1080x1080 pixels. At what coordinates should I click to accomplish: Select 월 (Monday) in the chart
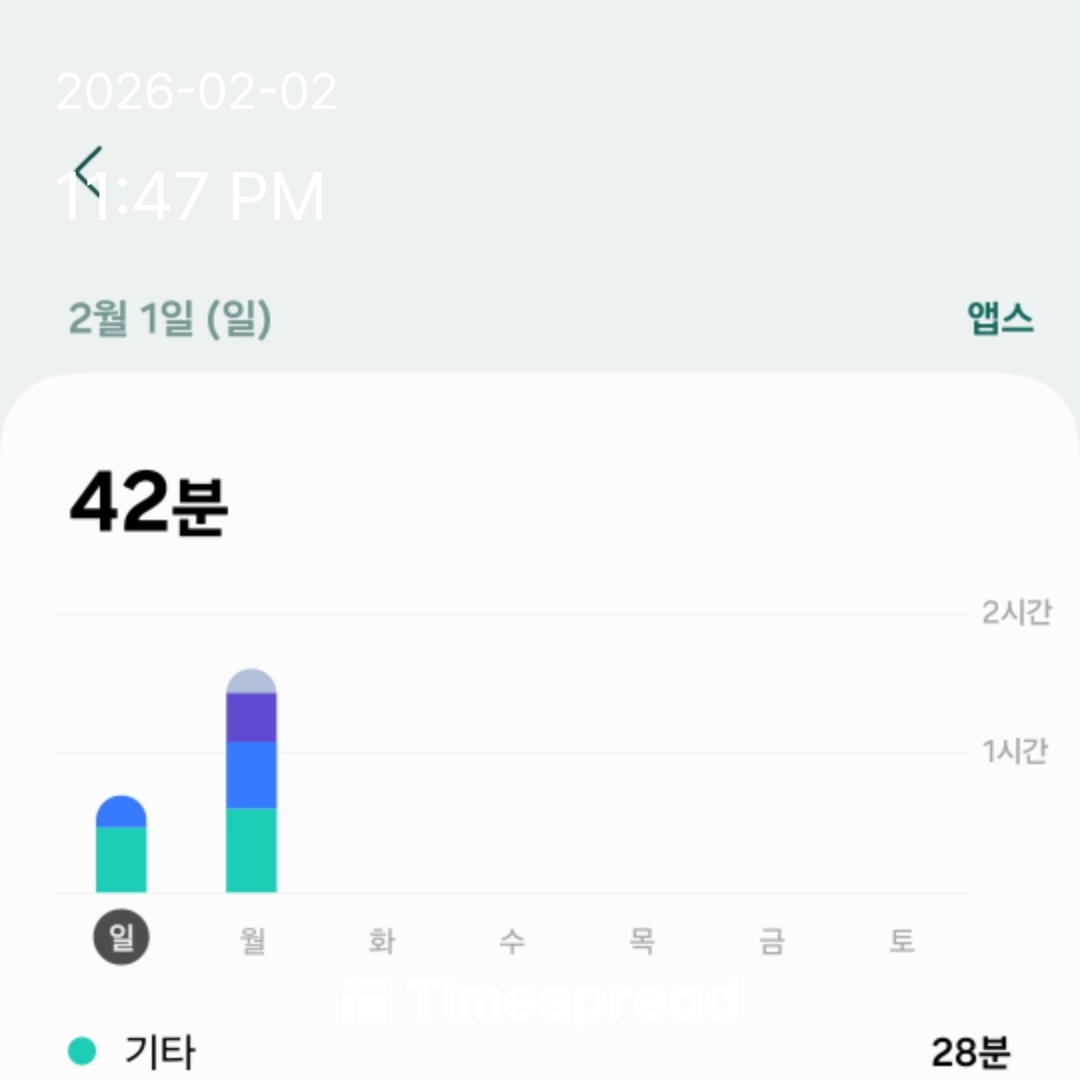(252, 941)
